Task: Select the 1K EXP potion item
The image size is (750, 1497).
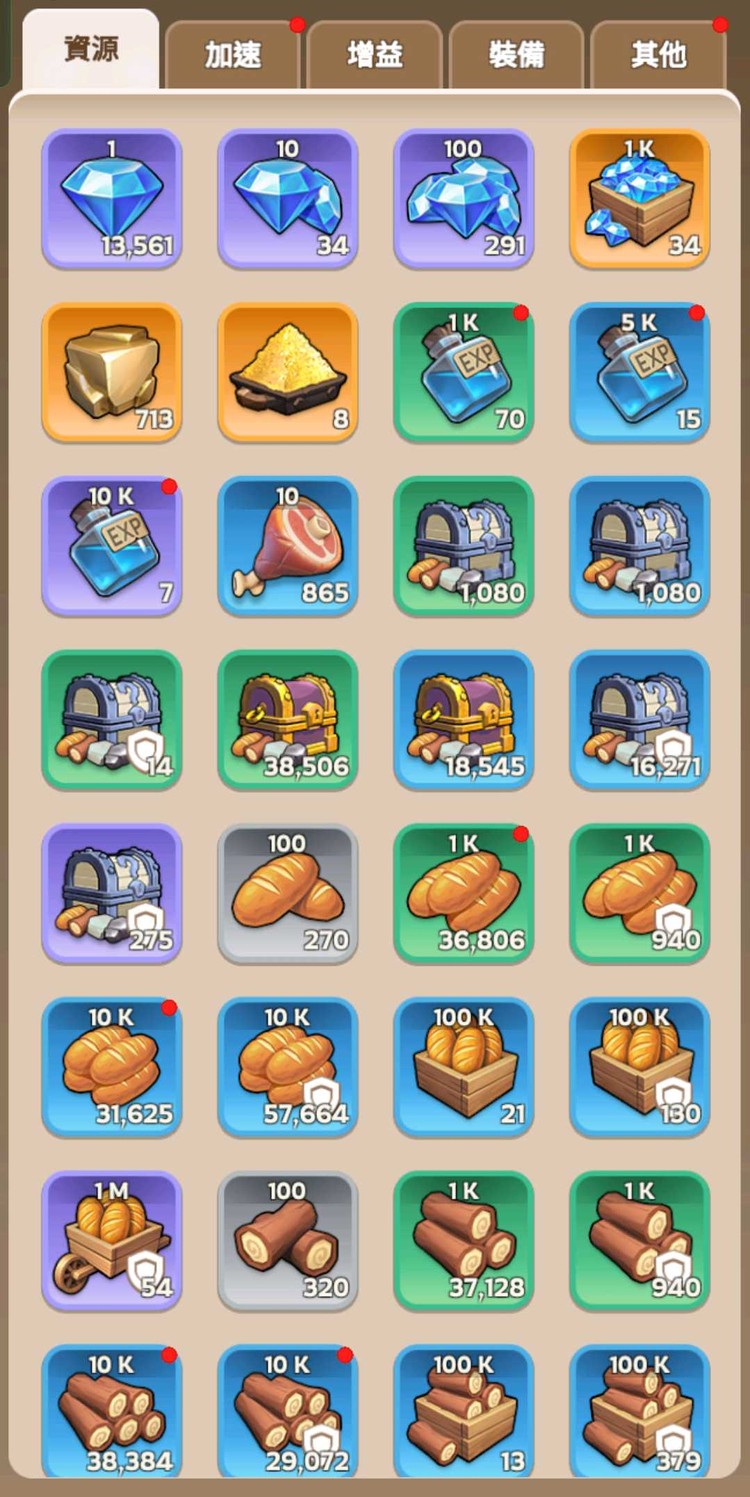Action: [464, 372]
